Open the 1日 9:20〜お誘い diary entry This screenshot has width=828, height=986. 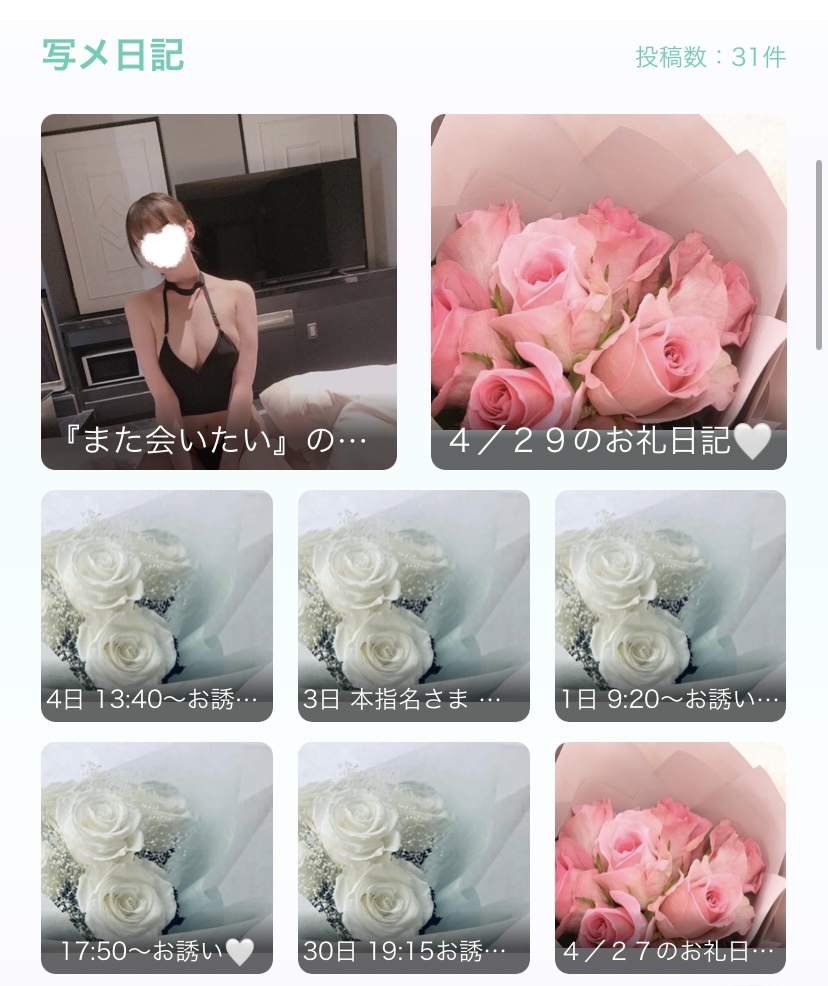tap(670, 606)
